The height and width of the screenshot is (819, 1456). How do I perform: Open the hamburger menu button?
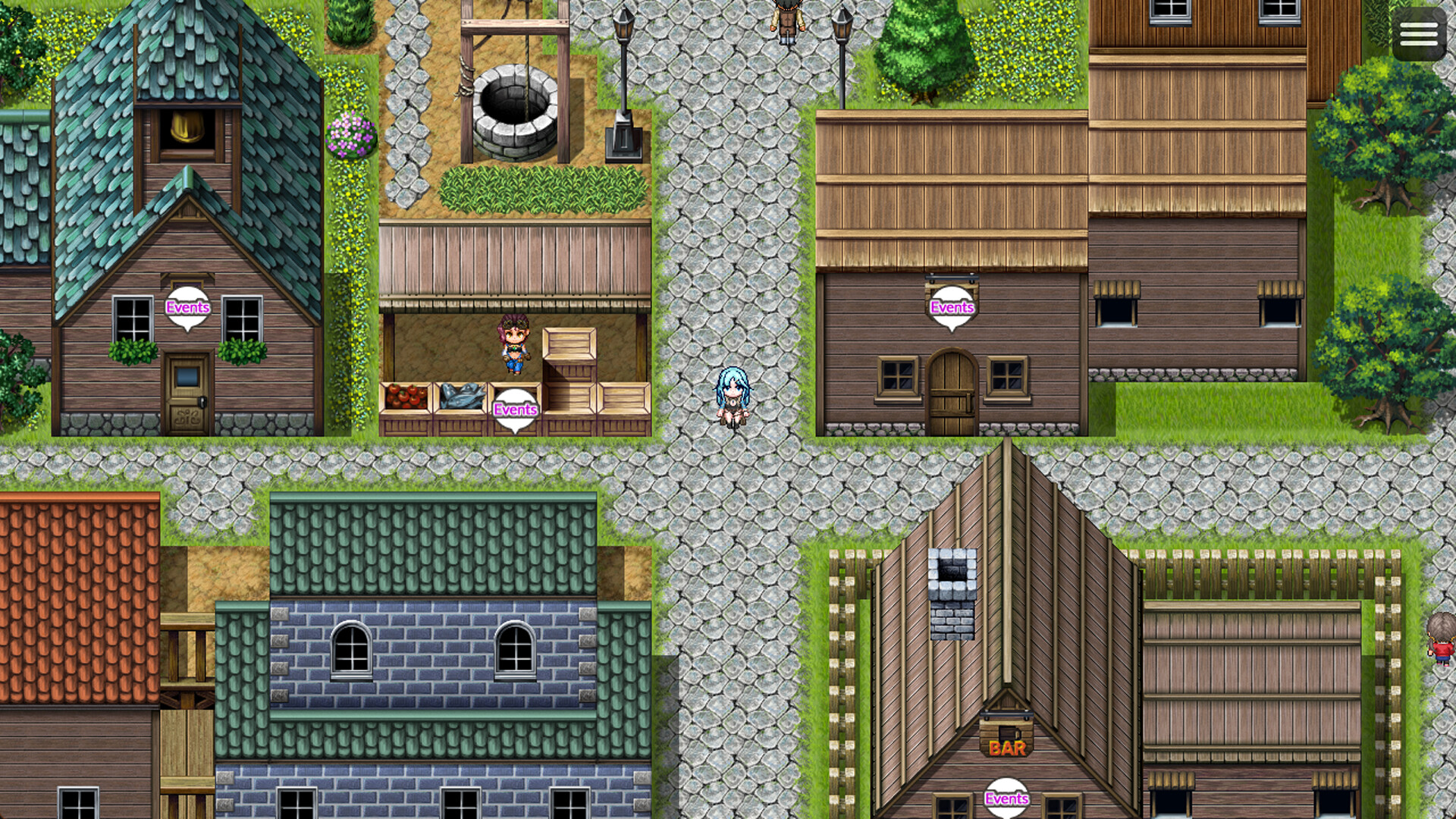pyautogui.click(x=1419, y=34)
